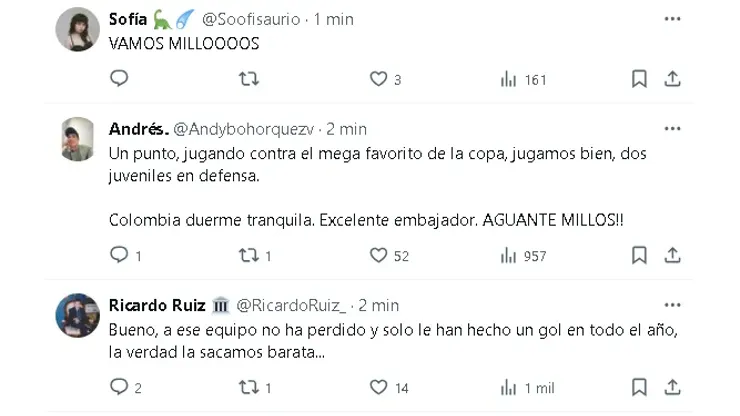740x416 pixels.
Task: Like Ricardo Ruiz's tweet
Action: (x=378, y=387)
